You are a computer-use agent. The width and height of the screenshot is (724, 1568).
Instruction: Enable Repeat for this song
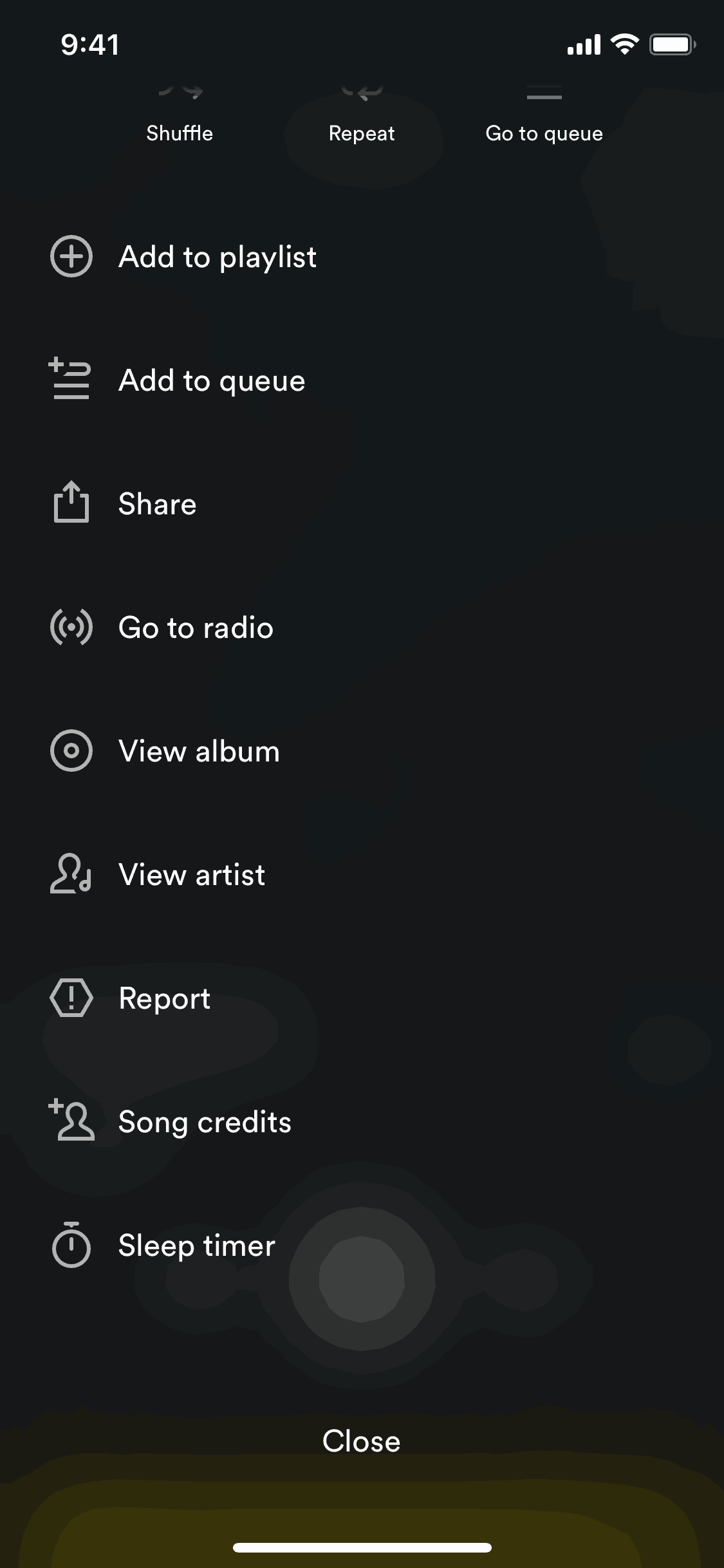click(362, 119)
